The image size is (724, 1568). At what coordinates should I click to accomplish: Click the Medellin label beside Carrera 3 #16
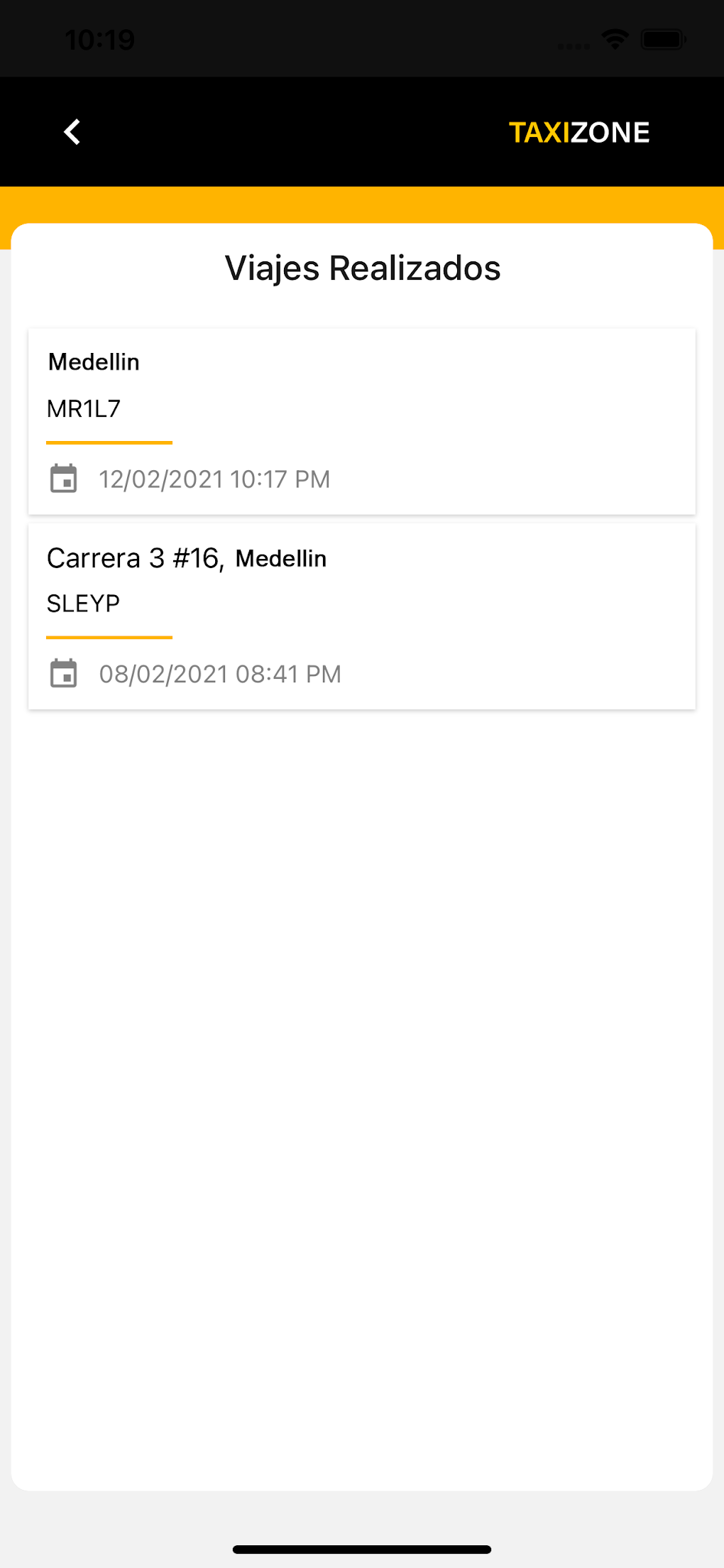(280, 559)
